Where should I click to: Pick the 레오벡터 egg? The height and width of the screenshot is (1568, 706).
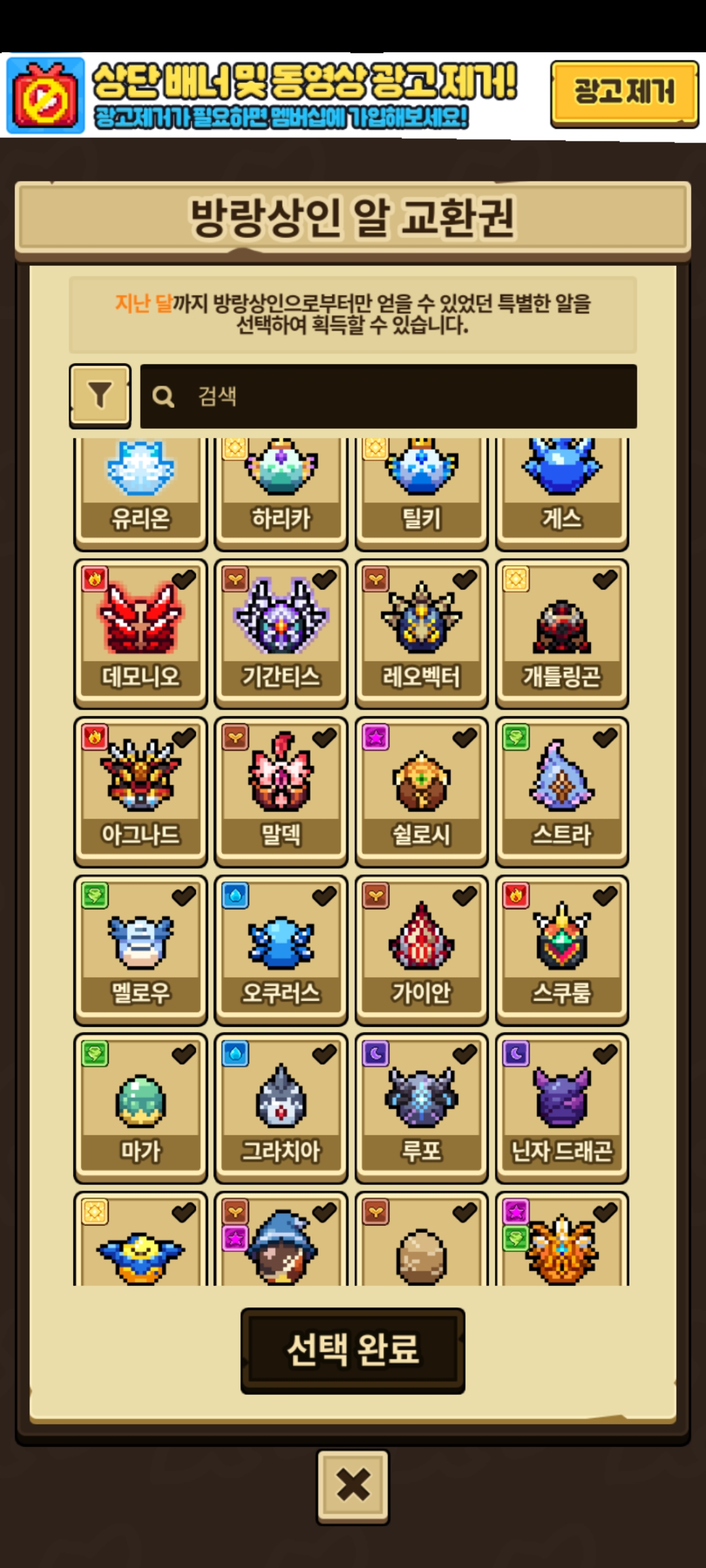pos(422,632)
